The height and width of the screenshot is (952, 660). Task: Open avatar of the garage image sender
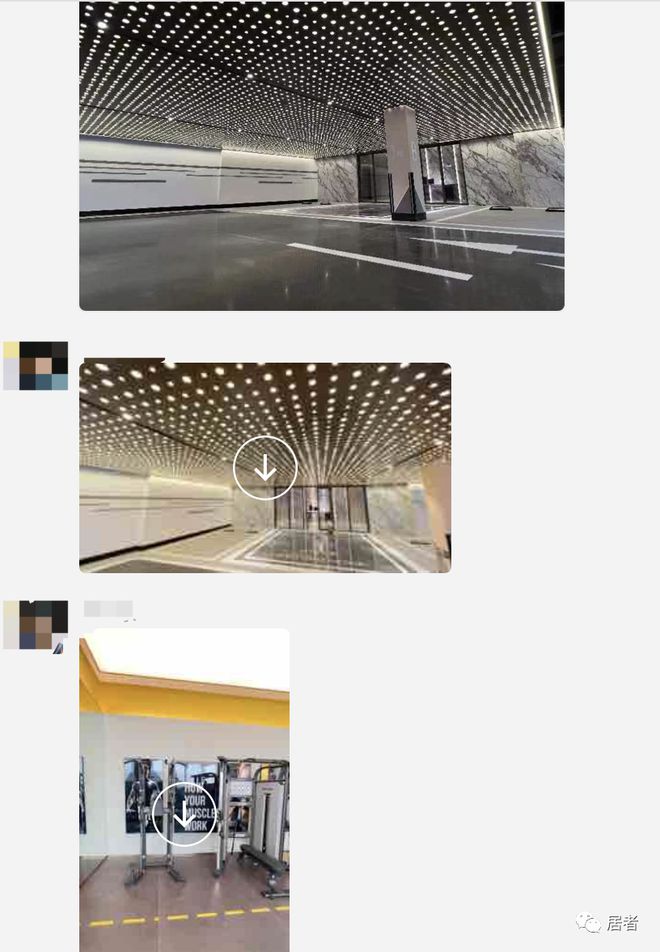[35, 366]
